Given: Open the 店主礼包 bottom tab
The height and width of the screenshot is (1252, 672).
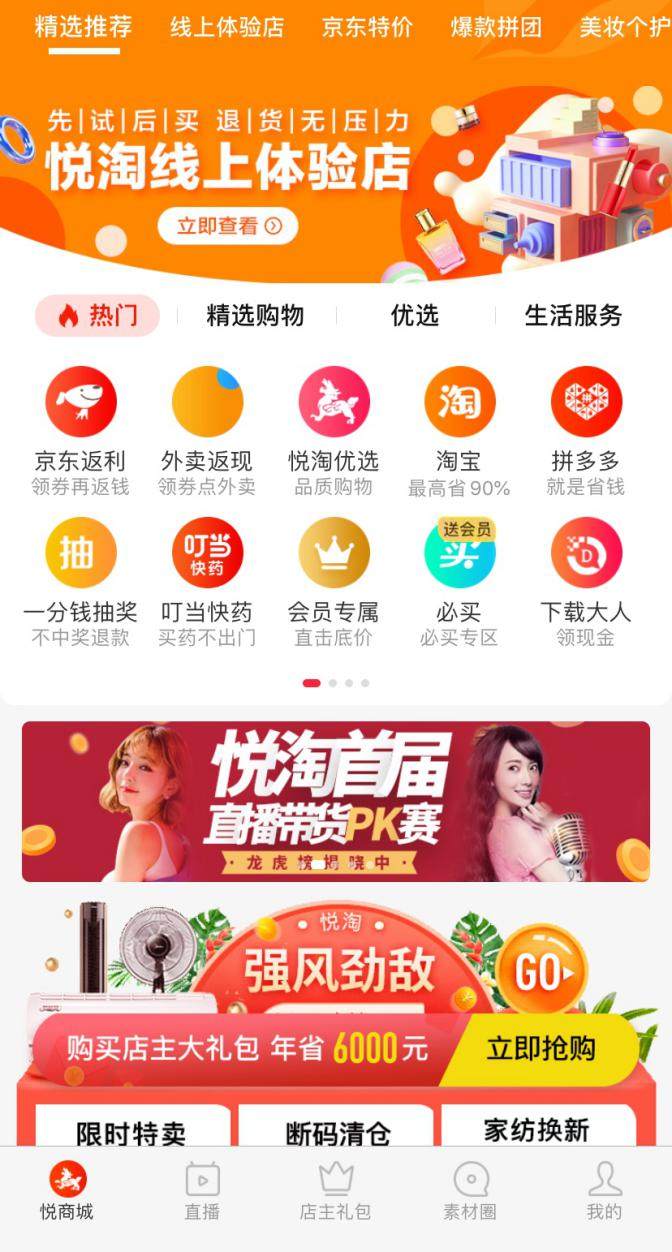Looking at the screenshot, I should click(x=335, y=1191).
